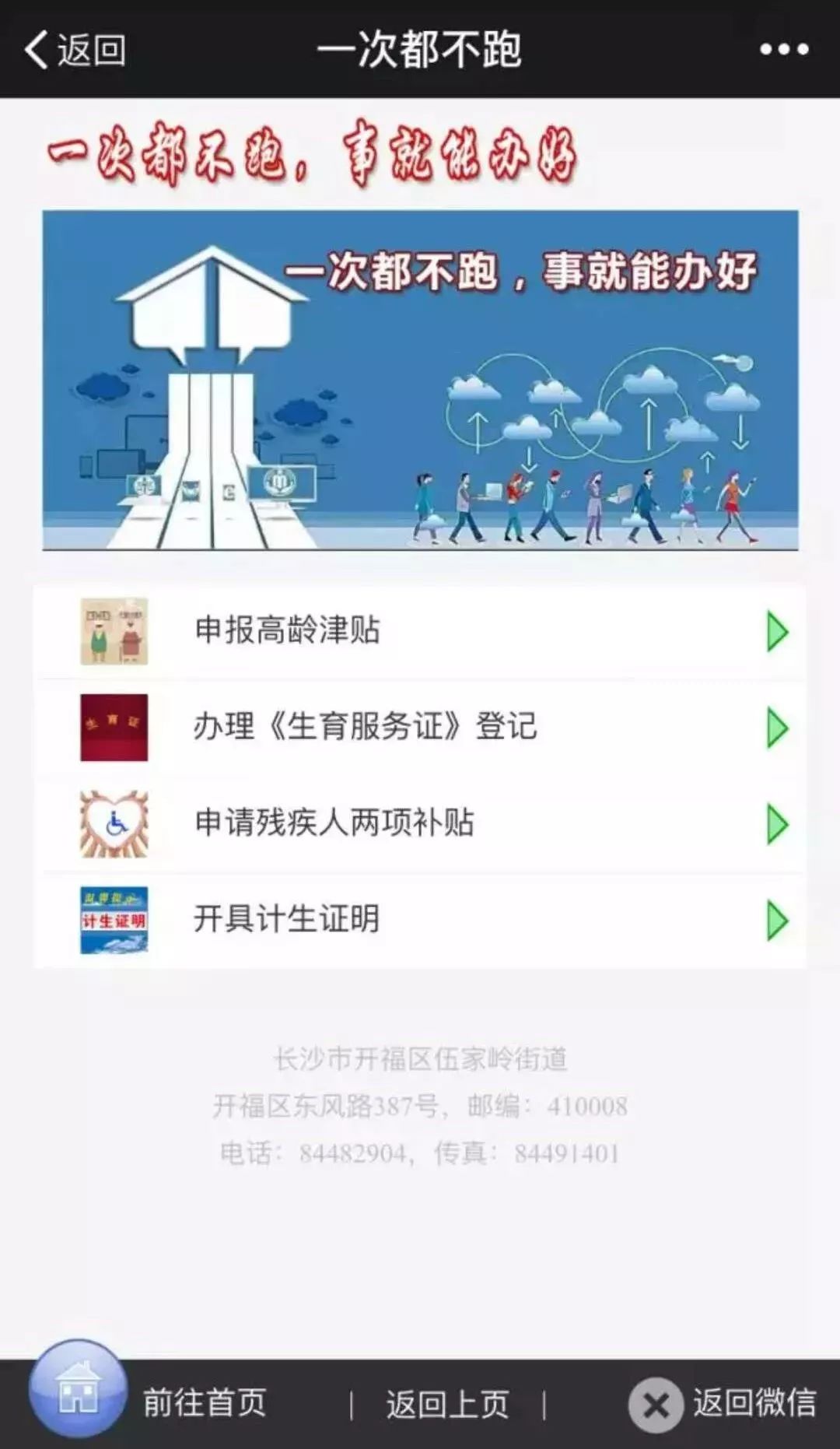
Task: Open the three-dot overflow menu
Action: 783,50
